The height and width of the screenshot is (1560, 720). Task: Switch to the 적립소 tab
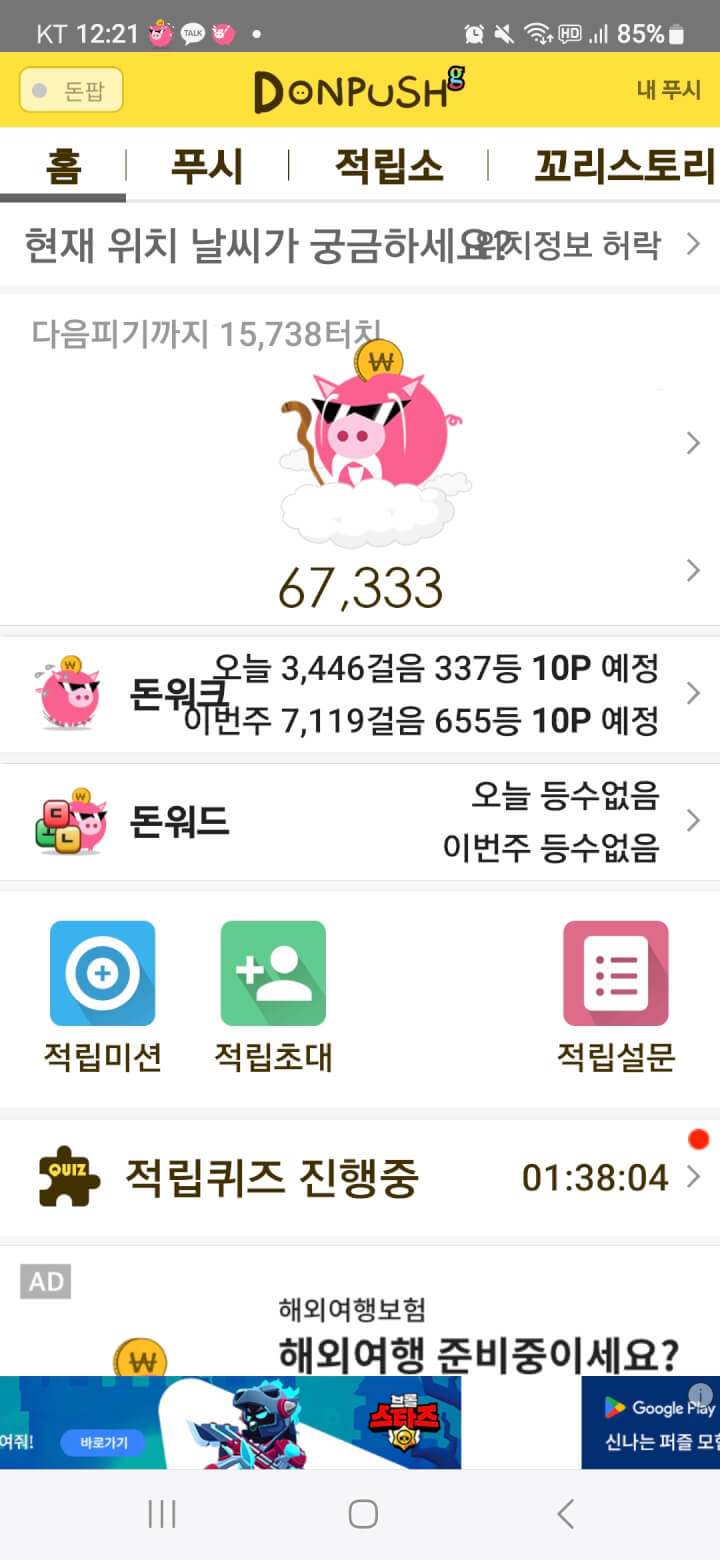tap(388, 165)
